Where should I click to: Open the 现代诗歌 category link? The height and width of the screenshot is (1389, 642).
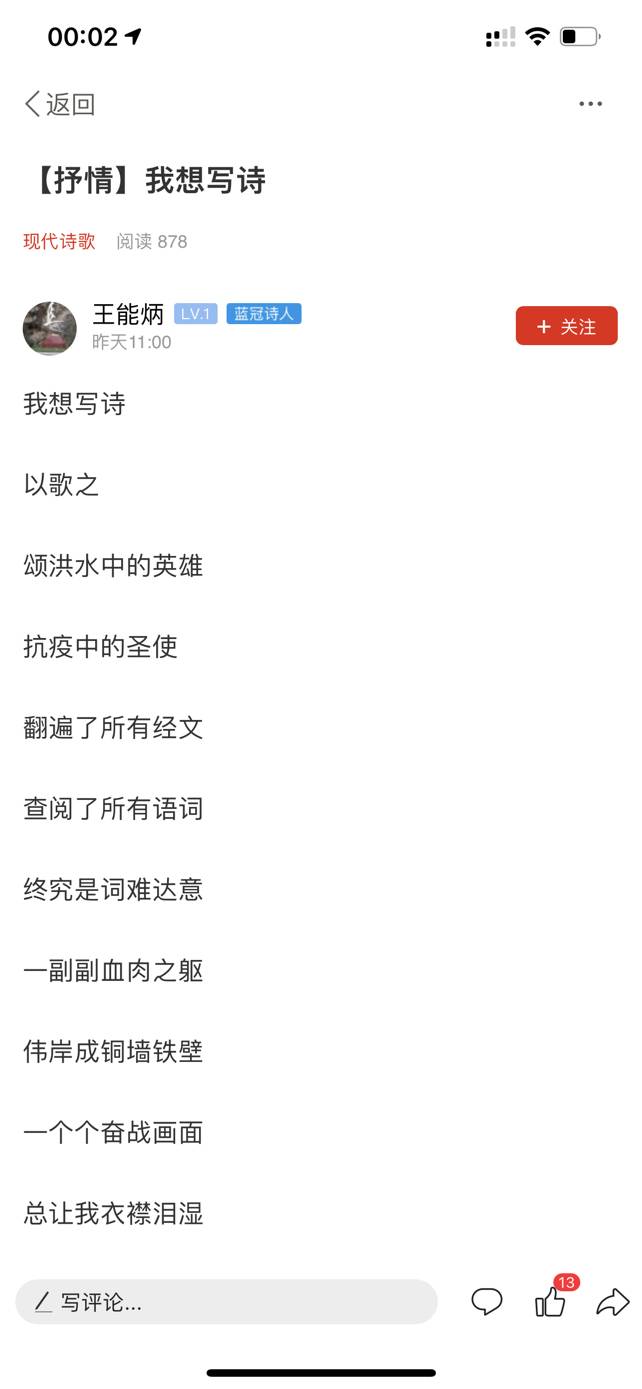tap(59, 241)
